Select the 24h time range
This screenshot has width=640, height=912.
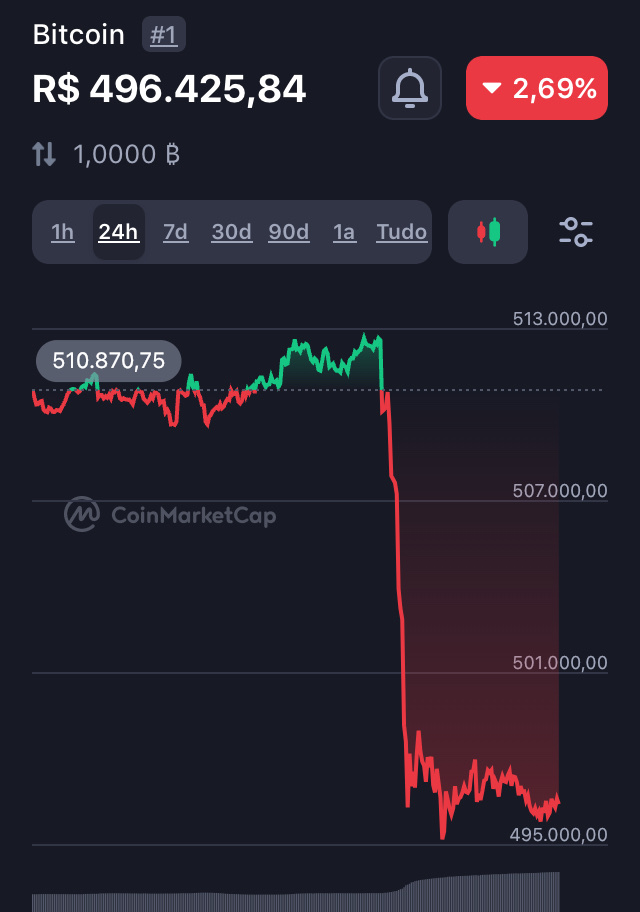(x=118, y=232)
